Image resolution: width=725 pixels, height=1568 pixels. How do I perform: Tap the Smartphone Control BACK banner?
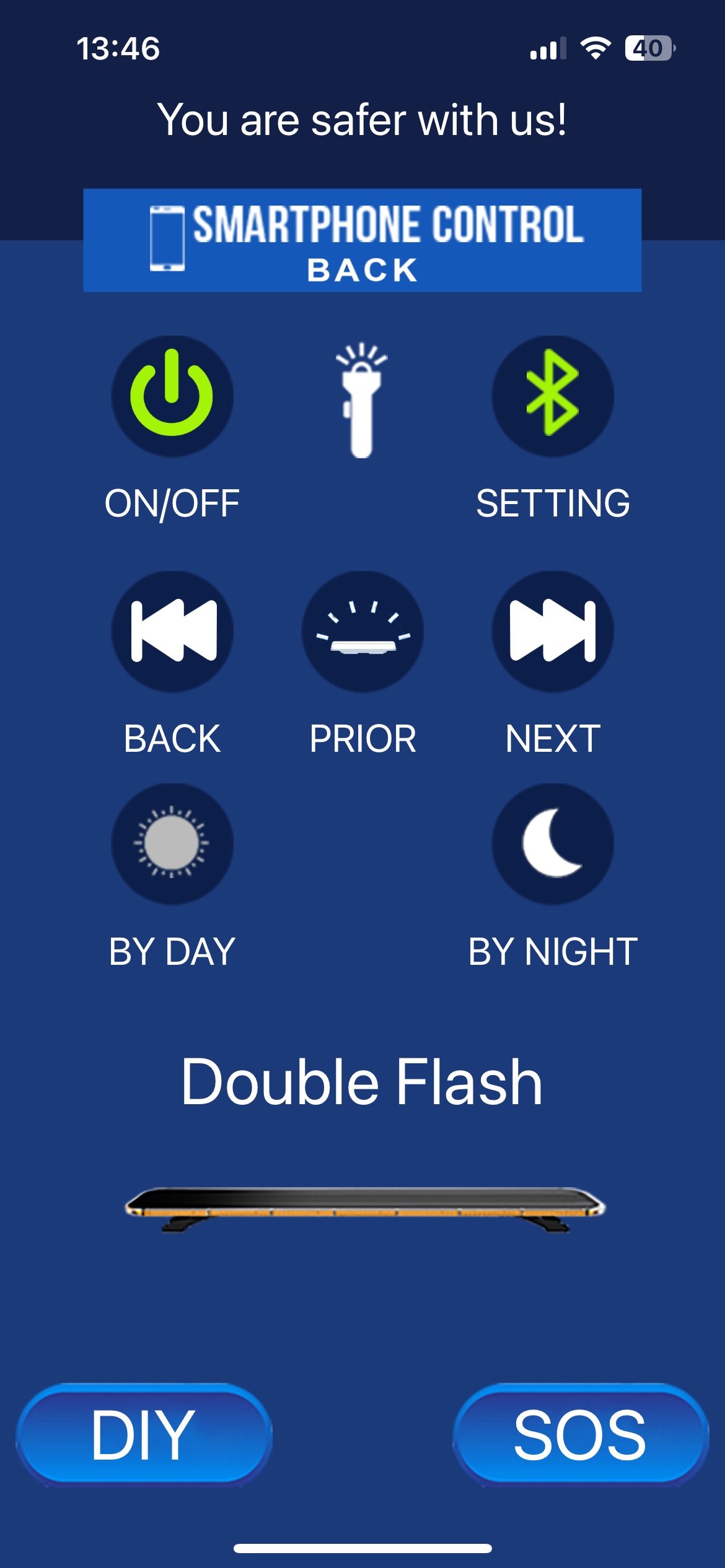point(362,240)
